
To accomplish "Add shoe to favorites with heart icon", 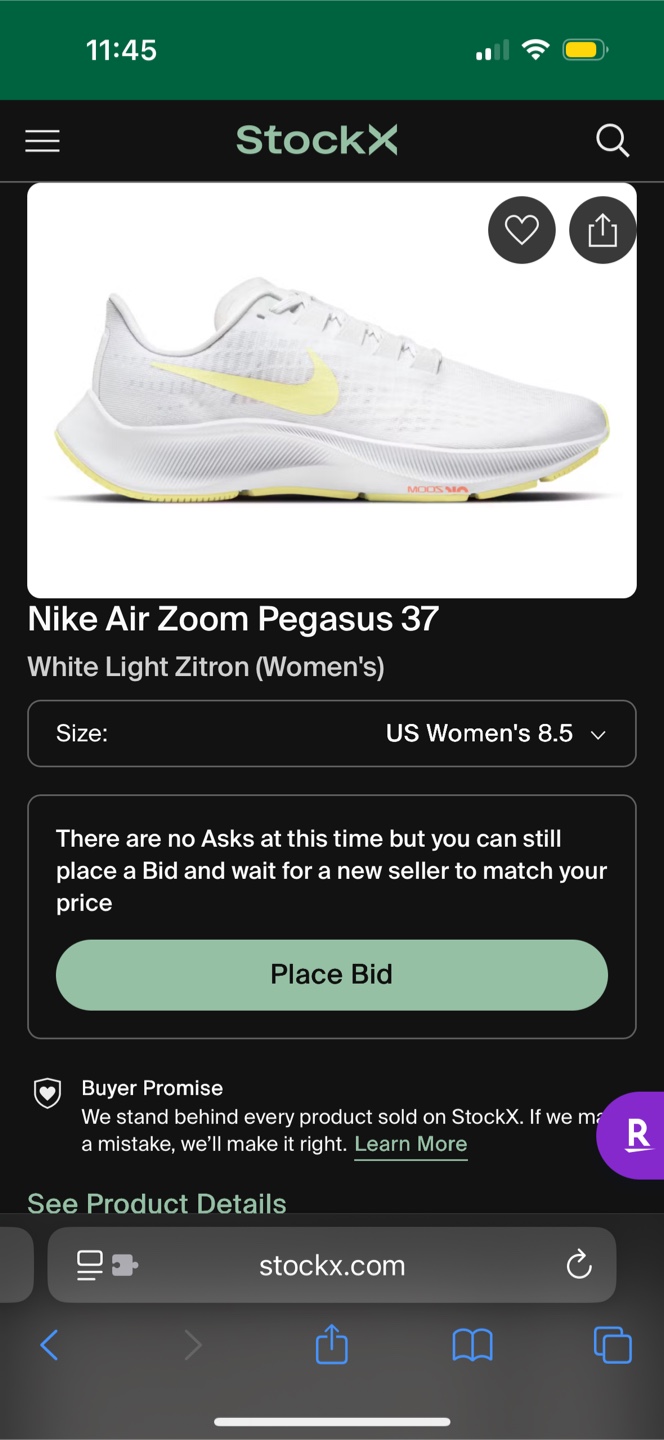I will 521,231.
